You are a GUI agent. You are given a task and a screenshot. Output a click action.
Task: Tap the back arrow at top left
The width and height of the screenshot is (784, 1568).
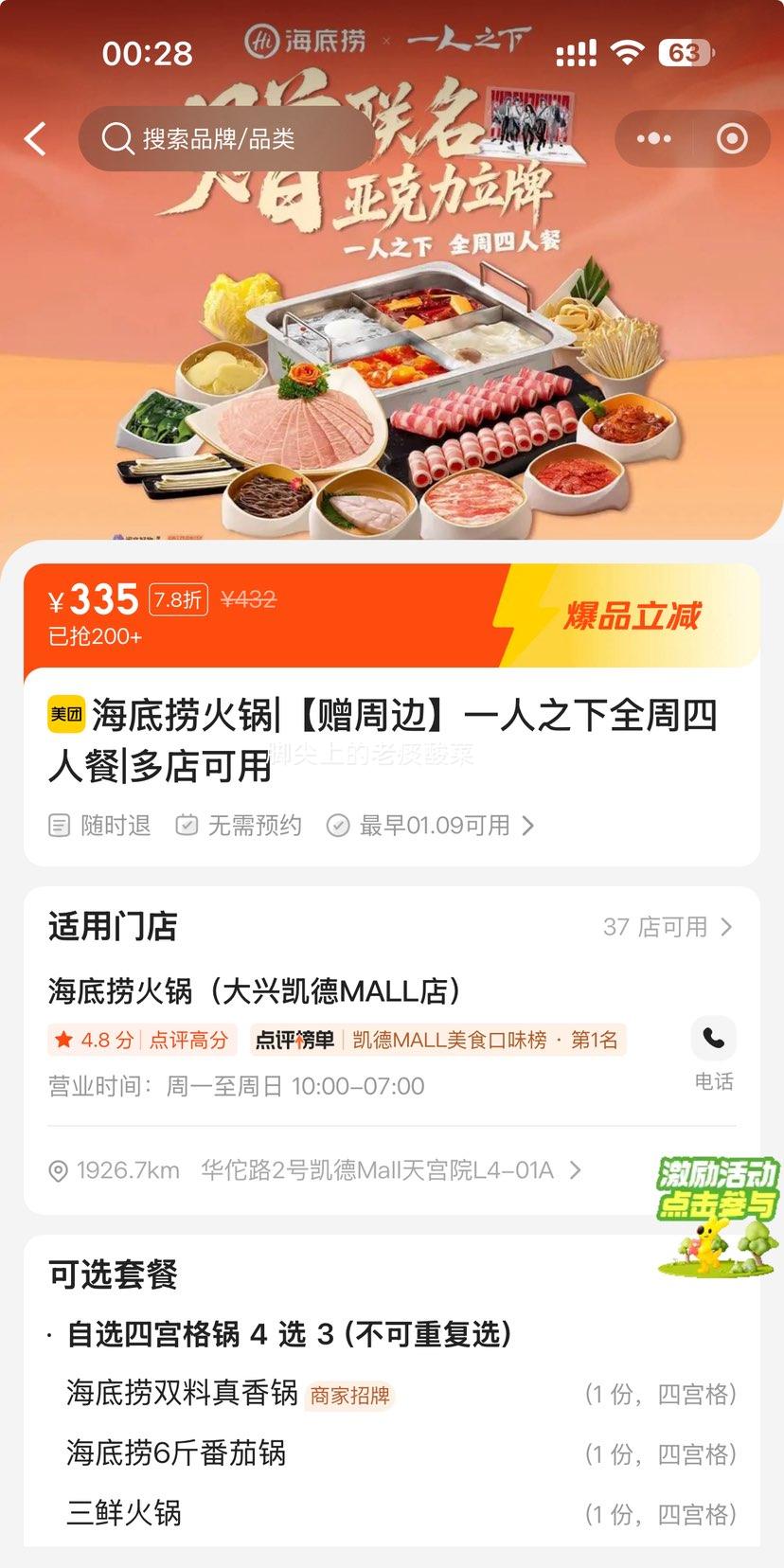pyautogui.click(x=35, y=138)
